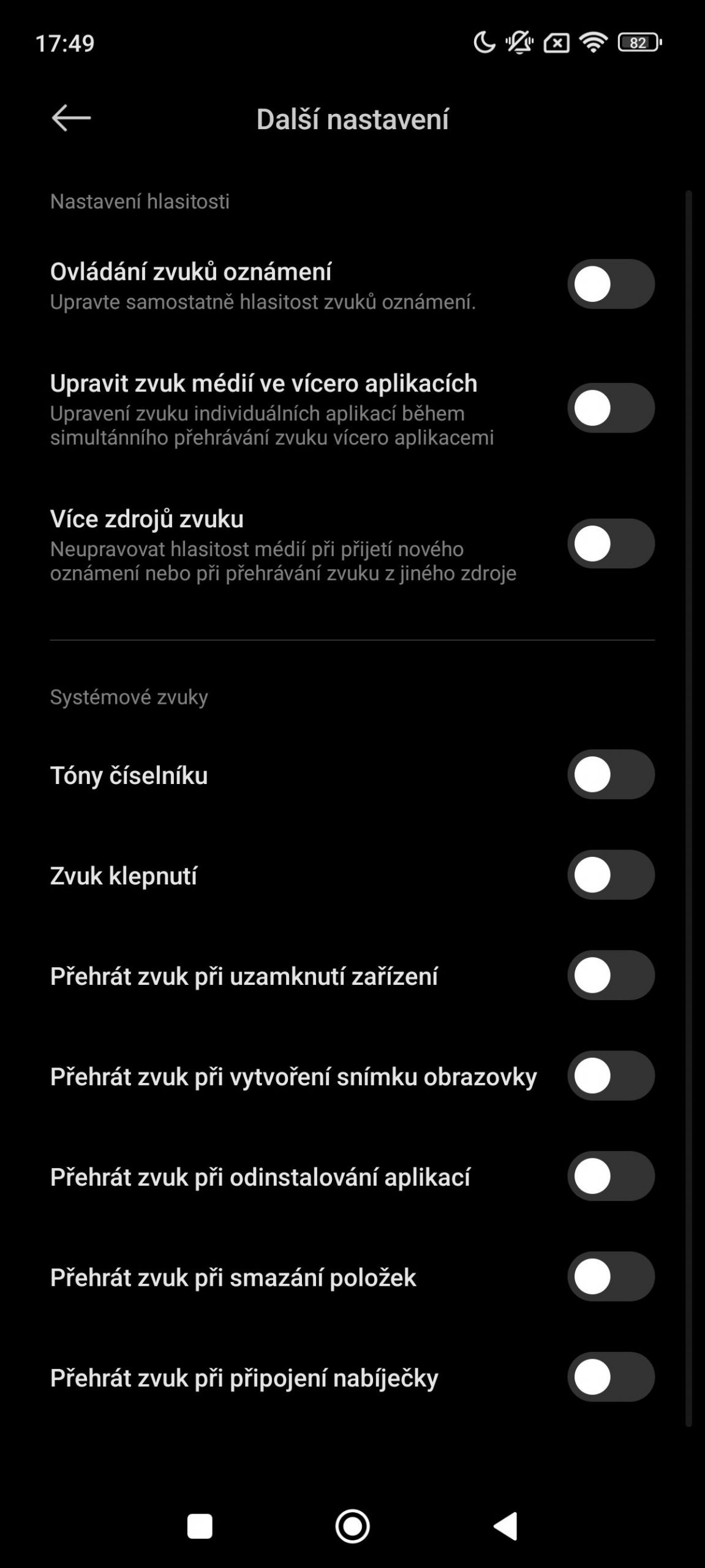Switch on Zvuk klepnutí
This screenshot has width=705, height=1568.
611,875
